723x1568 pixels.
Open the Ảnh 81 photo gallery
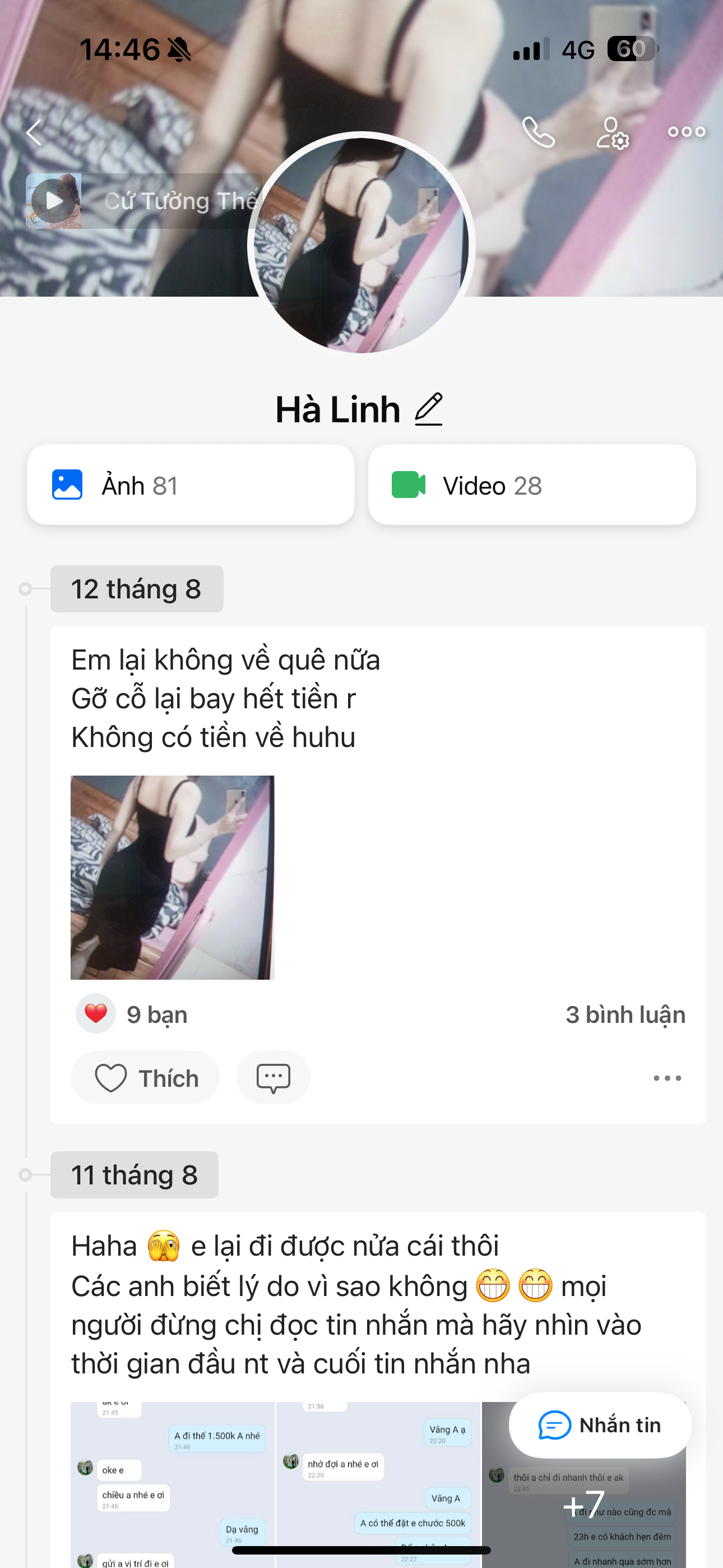click(x=191, y=485)
